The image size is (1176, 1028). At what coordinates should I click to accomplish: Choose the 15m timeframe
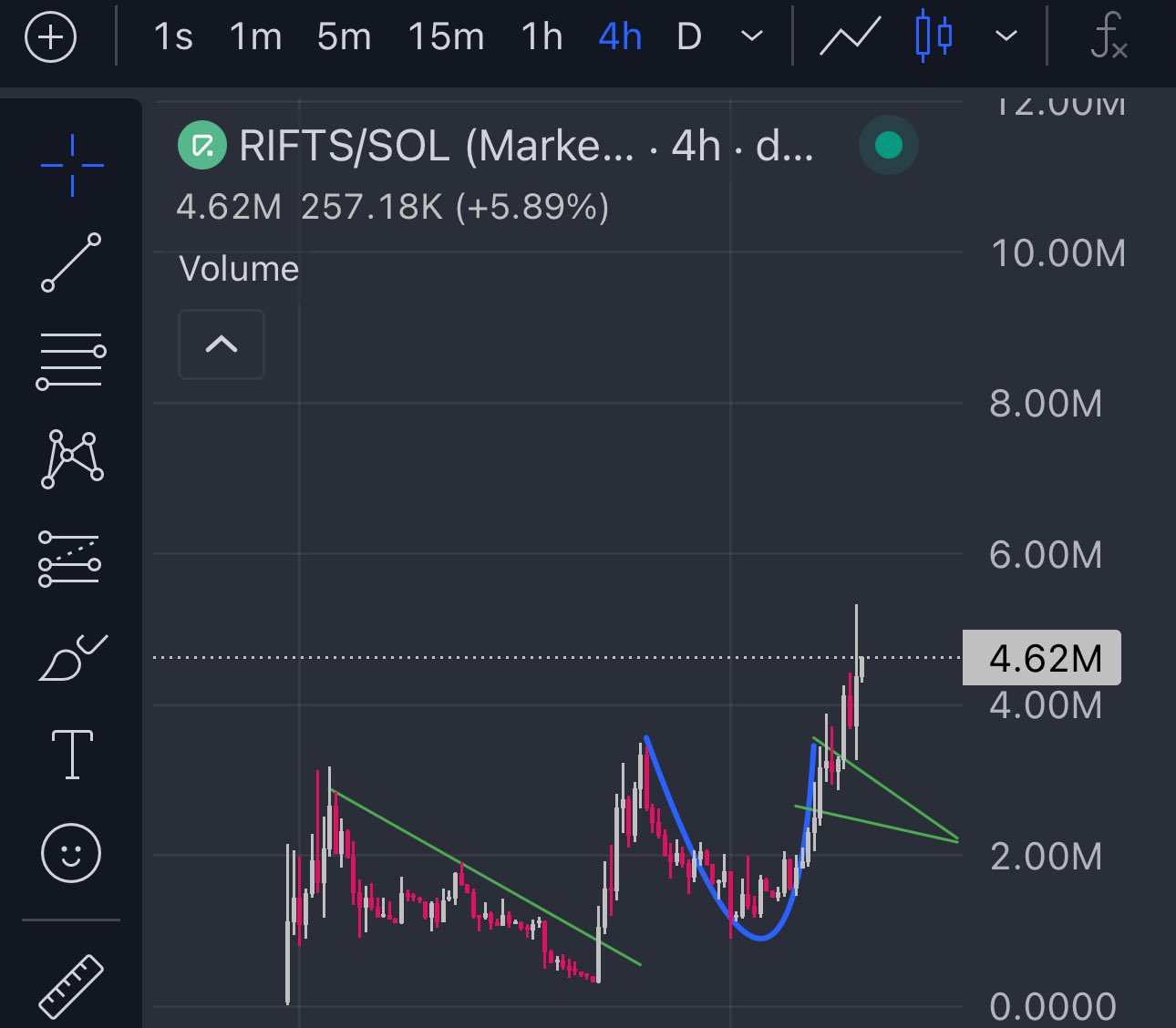point(446,37)
